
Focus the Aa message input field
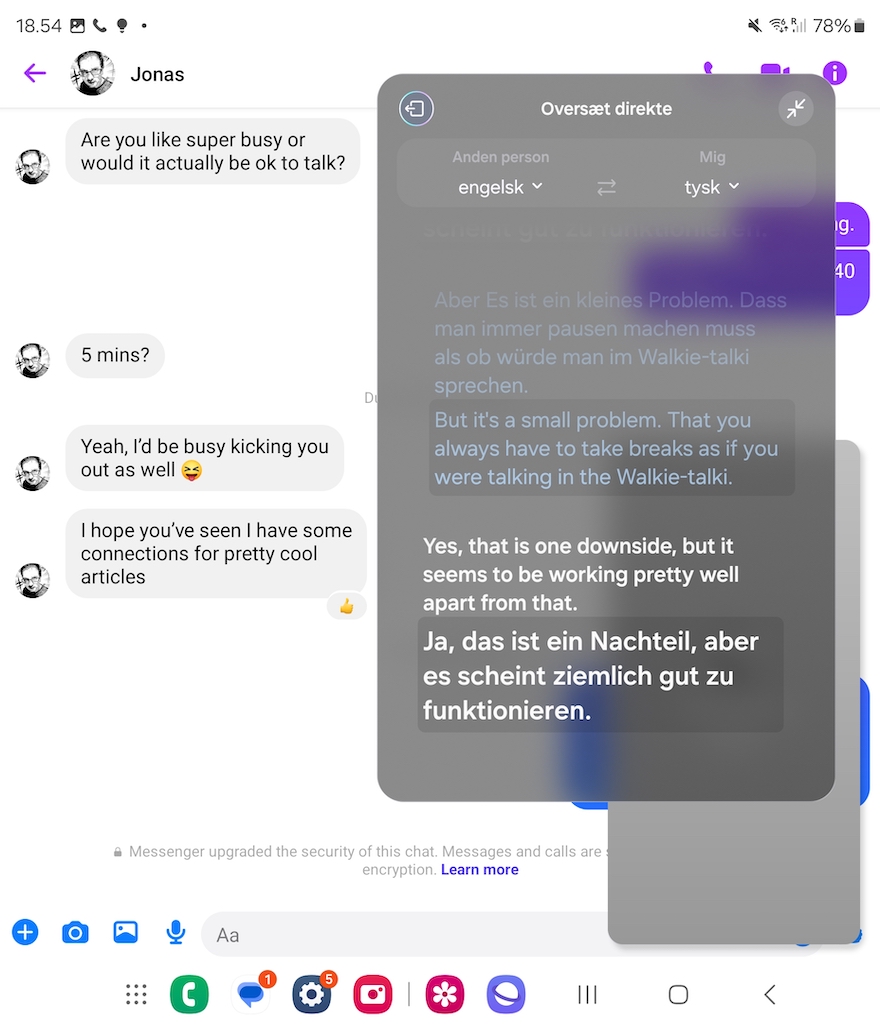click(400, 935)
